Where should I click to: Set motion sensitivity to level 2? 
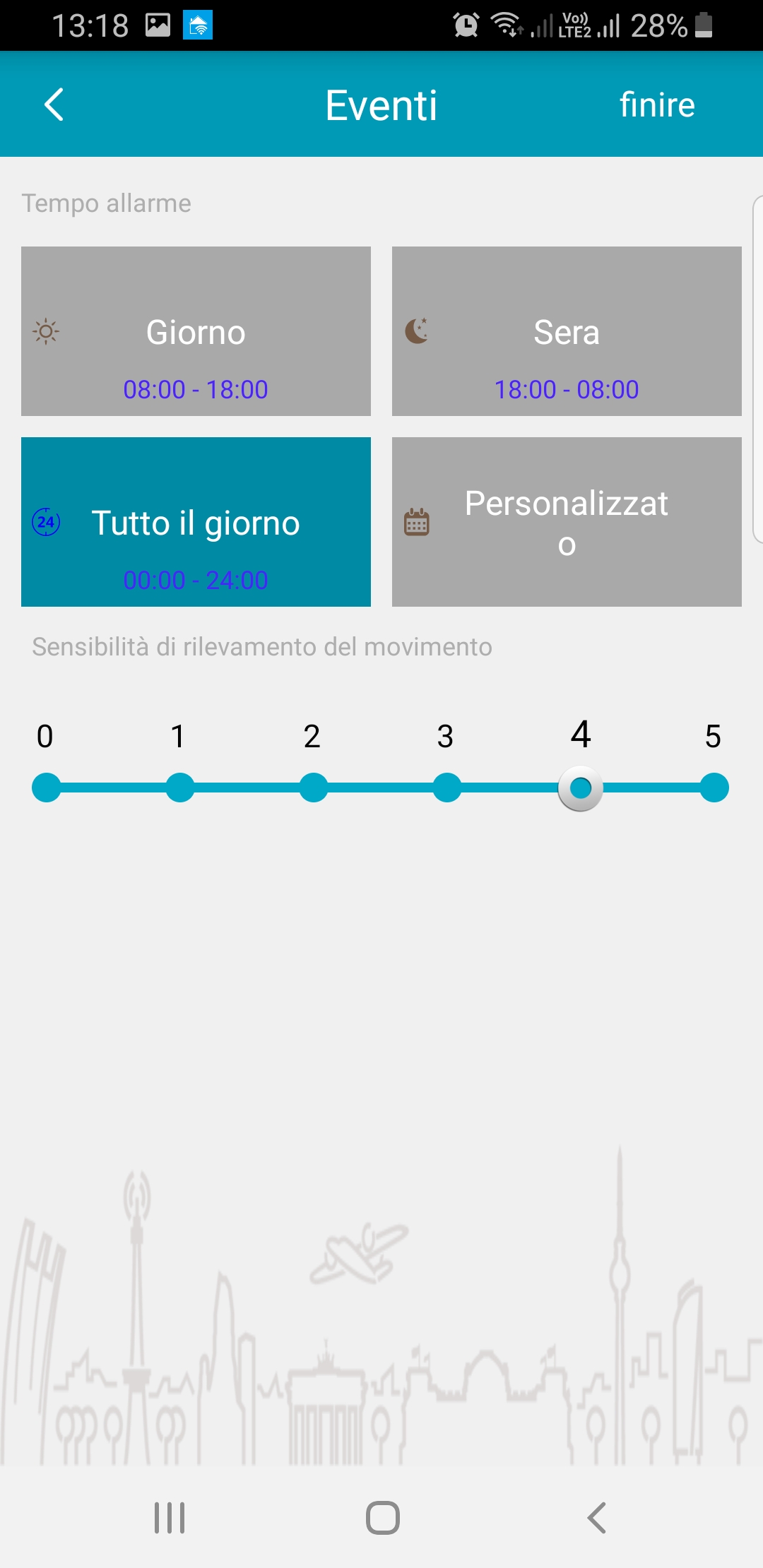[x=314, y=788]
